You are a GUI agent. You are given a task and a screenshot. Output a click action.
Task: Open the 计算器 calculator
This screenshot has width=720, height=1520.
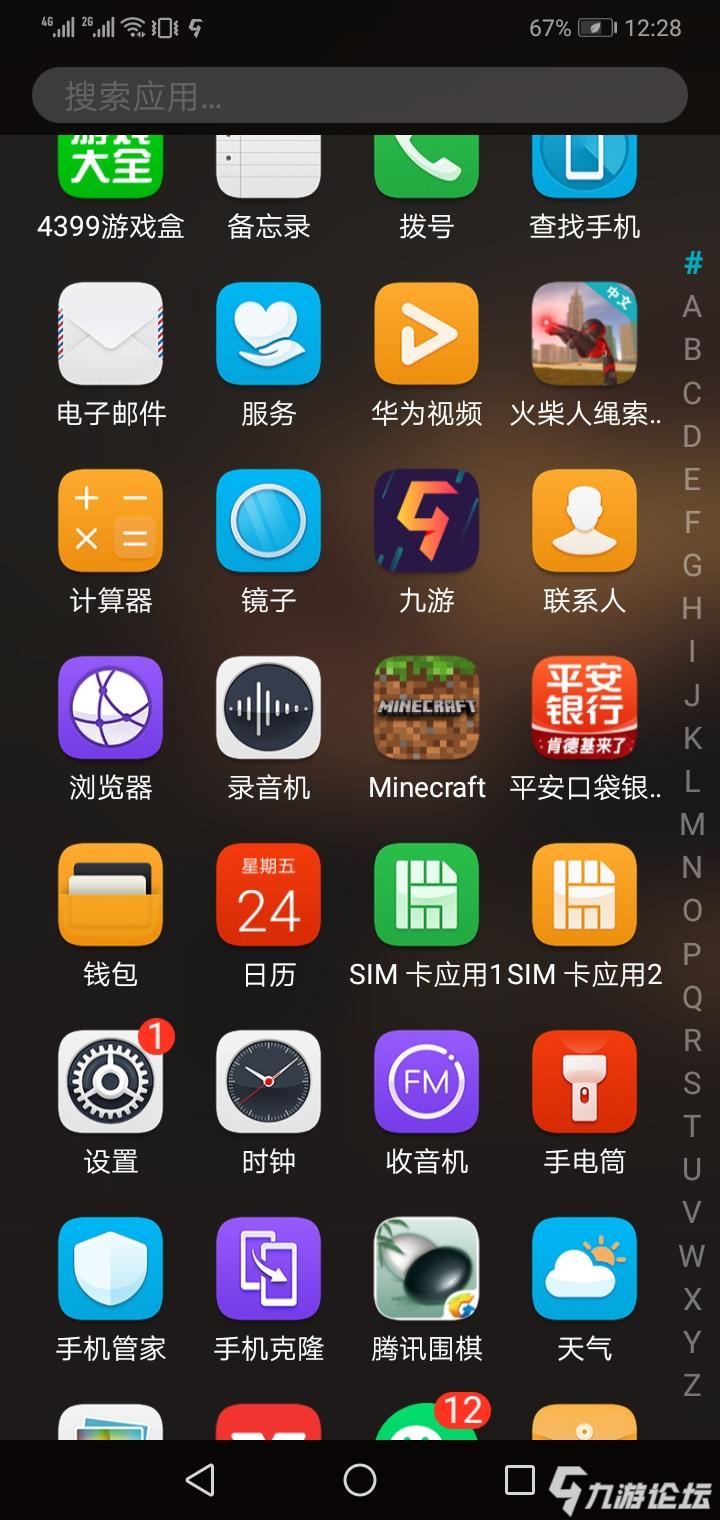(x=110, y=522)
